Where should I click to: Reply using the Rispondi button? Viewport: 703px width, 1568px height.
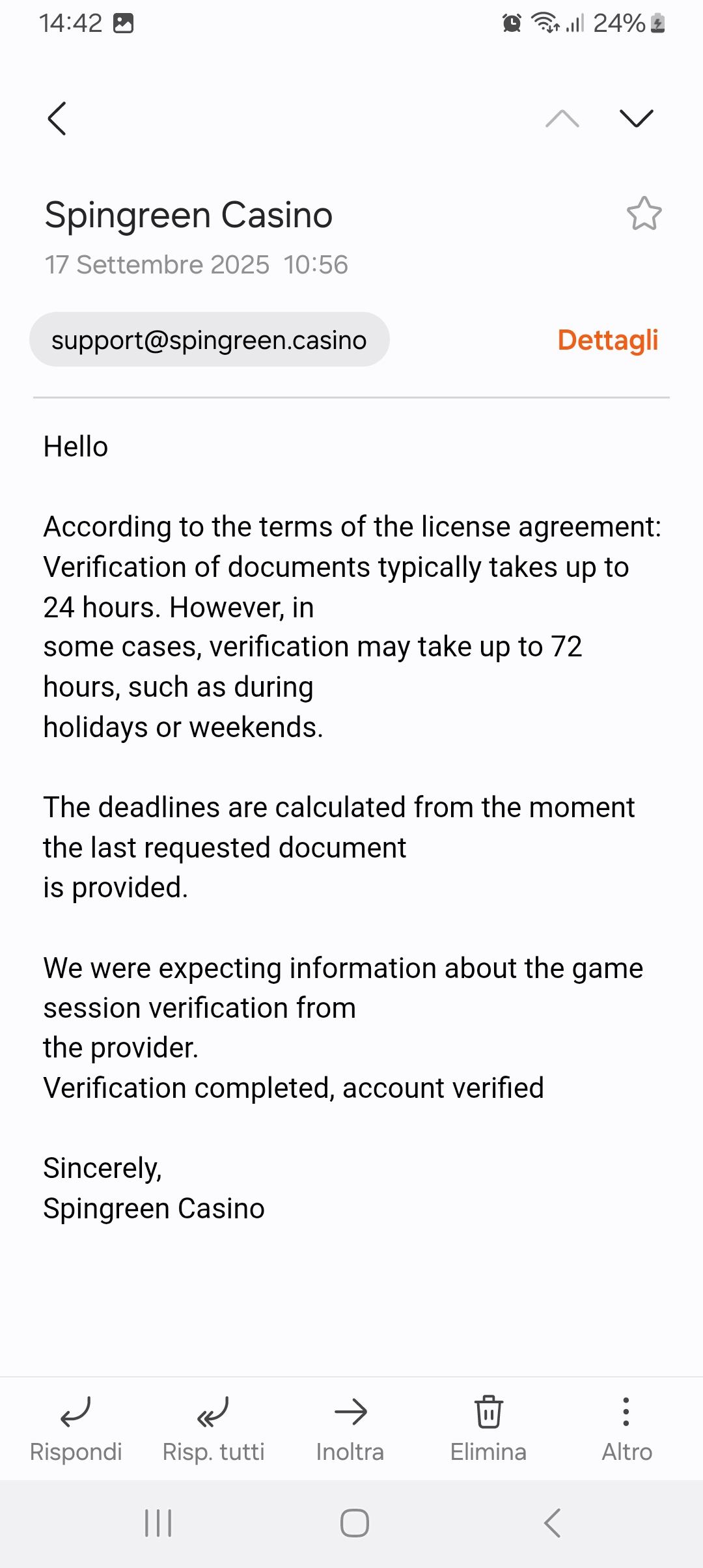point(76,1426)
